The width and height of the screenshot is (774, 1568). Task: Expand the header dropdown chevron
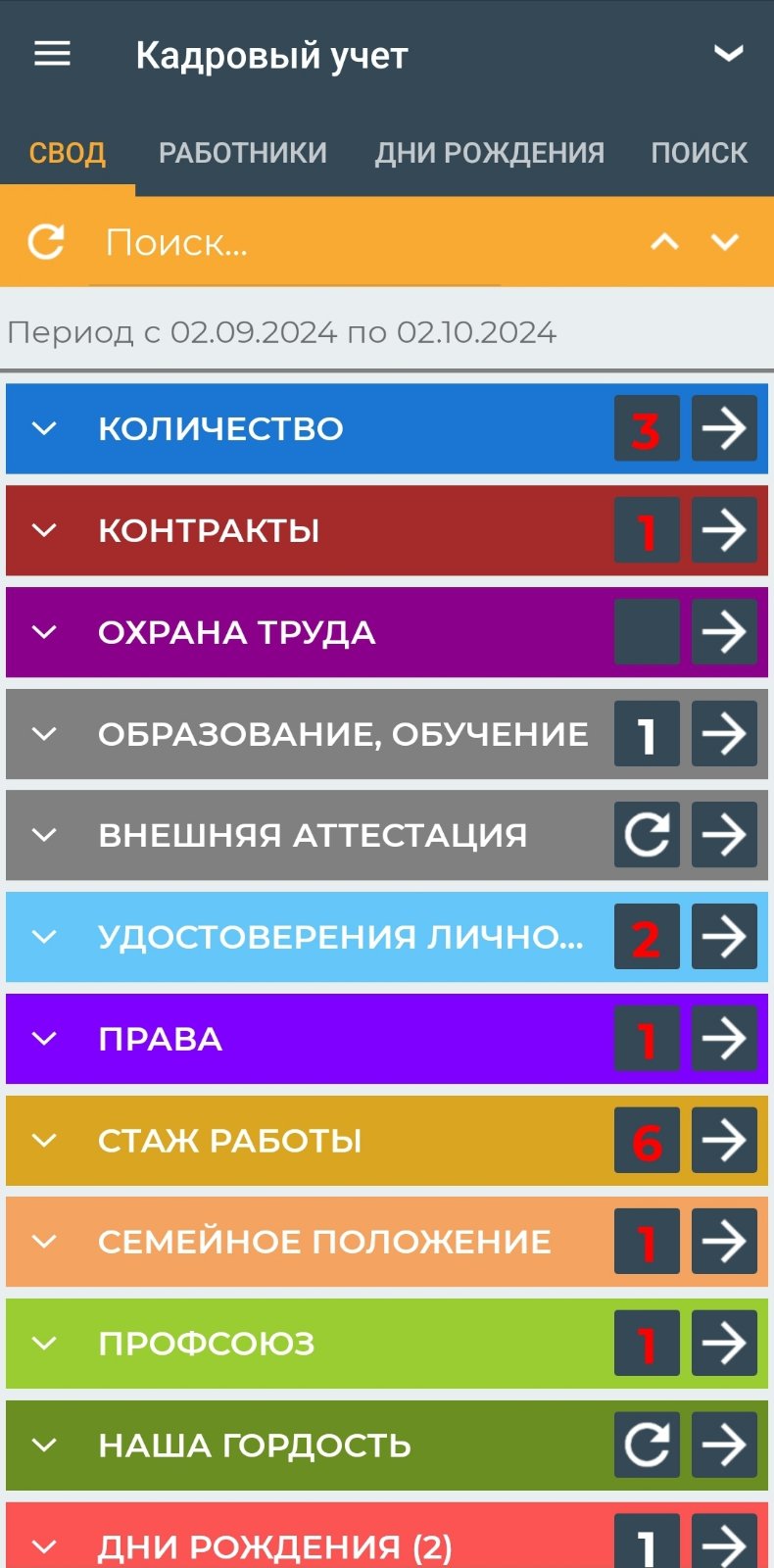pos(728,54)
